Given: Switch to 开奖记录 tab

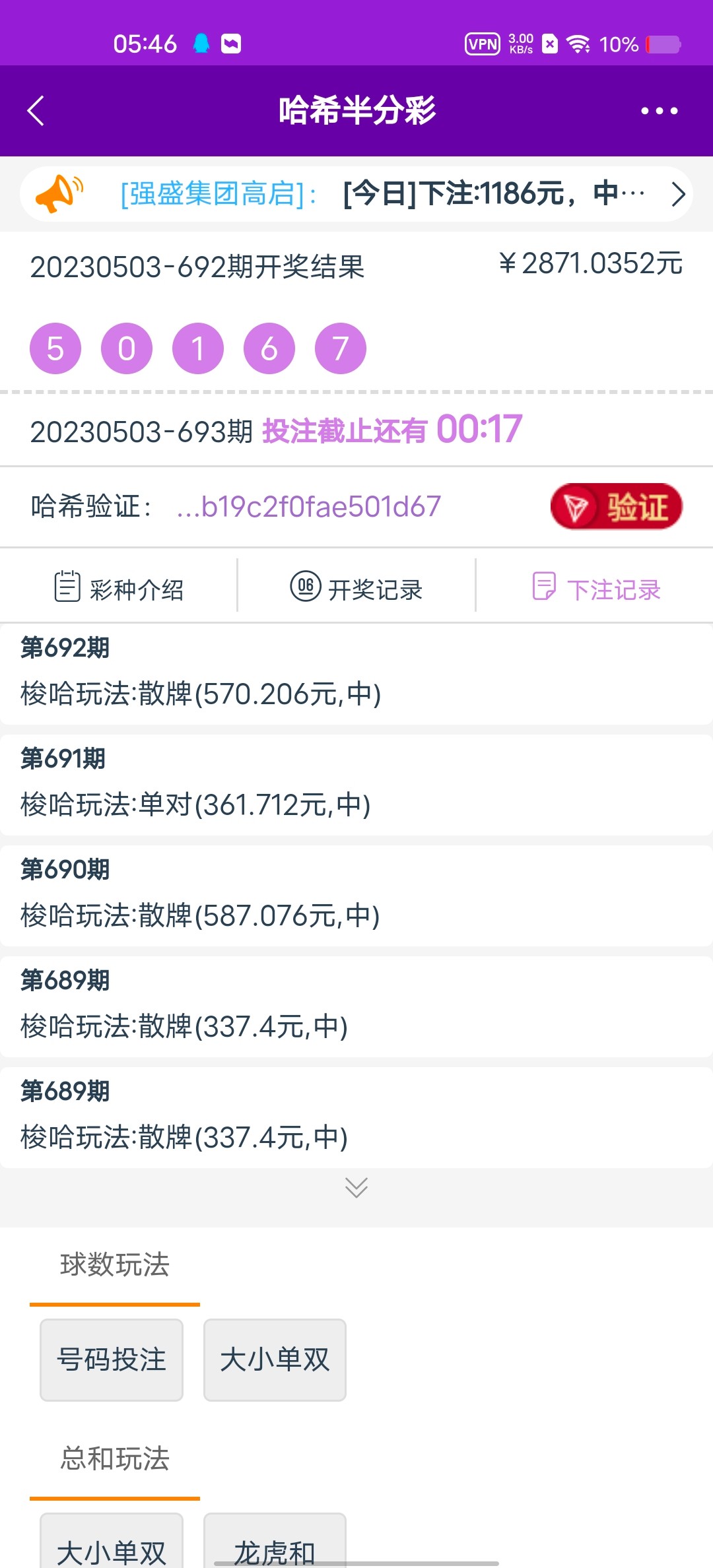Looking at the screenshot, I should (x=356, y=587).
